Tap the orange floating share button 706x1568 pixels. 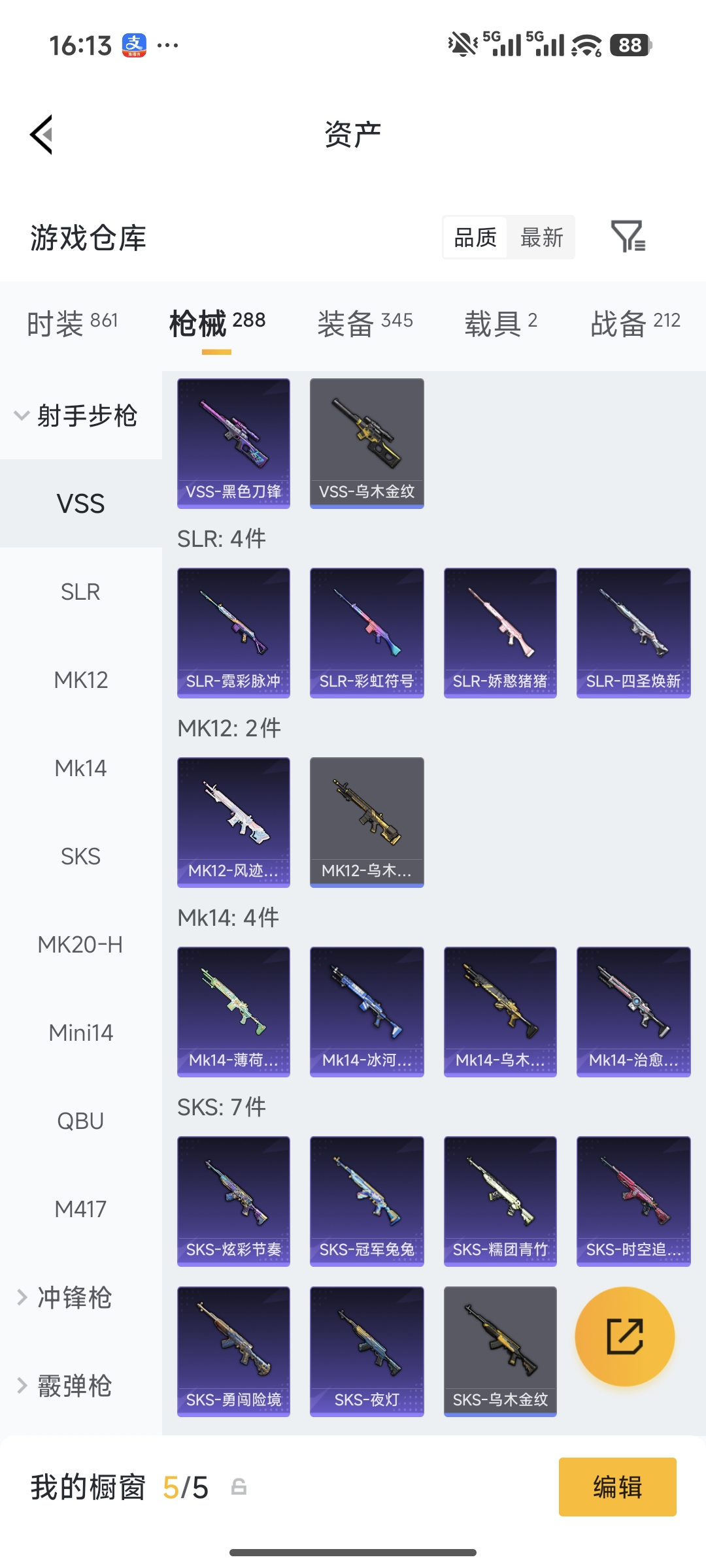coord(624,1336)
